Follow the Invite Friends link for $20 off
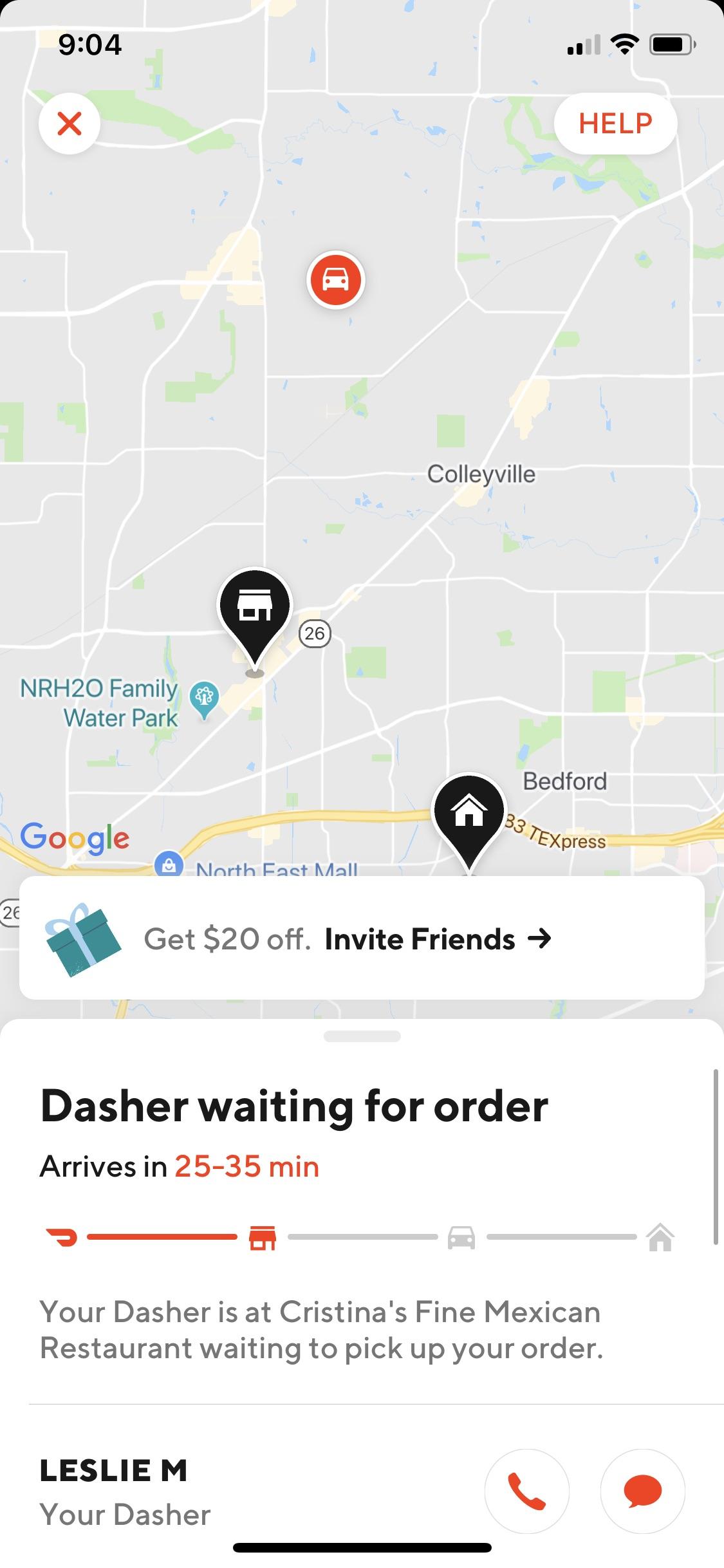The width and height of the screenshot is (724, 1568). click(421, 939)
